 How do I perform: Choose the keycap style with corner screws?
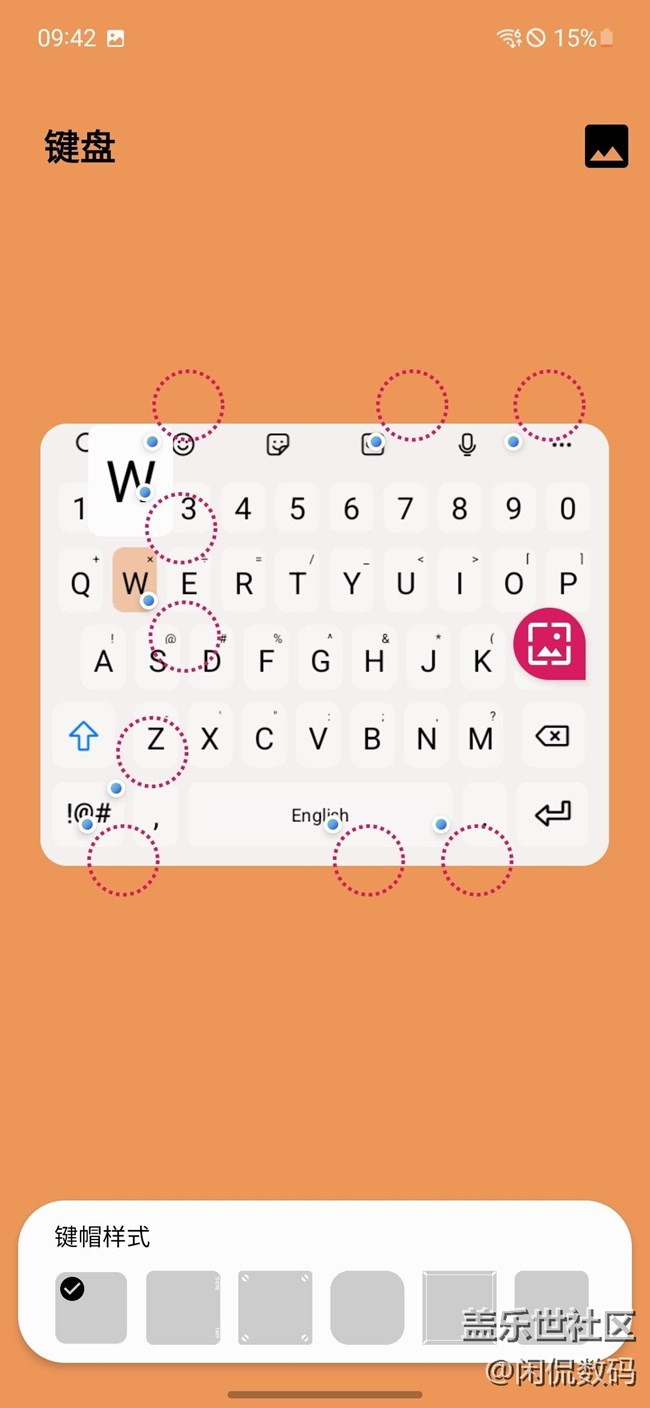[x=275, y=1307]
